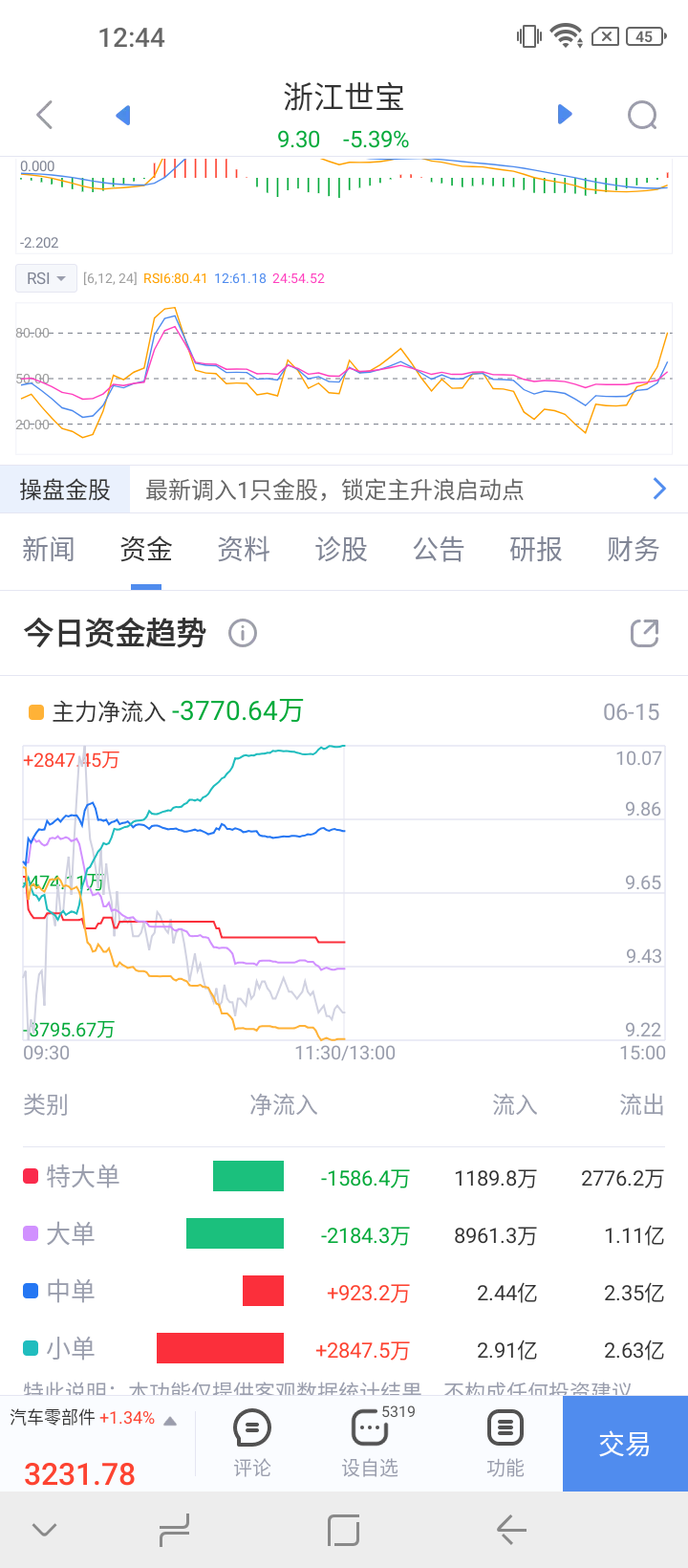
Task: Show info about 今日资金趋势
Action: 243,633
